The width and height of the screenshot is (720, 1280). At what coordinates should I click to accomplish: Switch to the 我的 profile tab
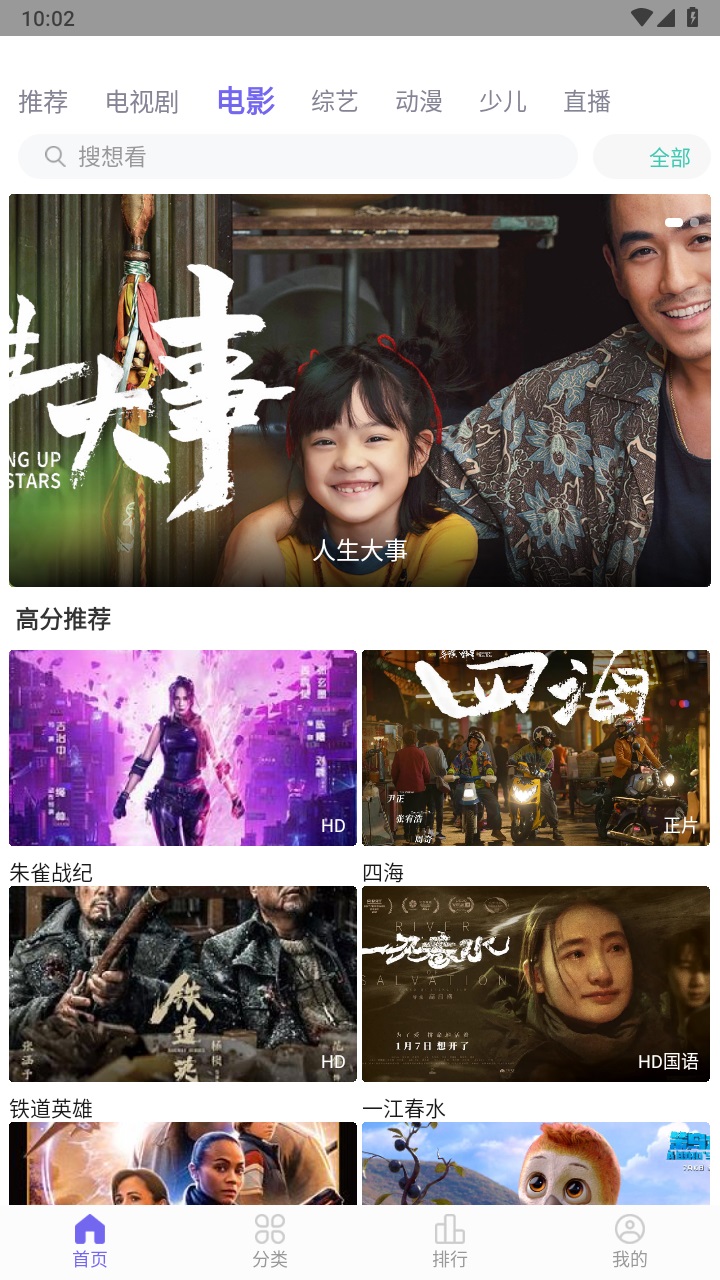(630, 1241)
